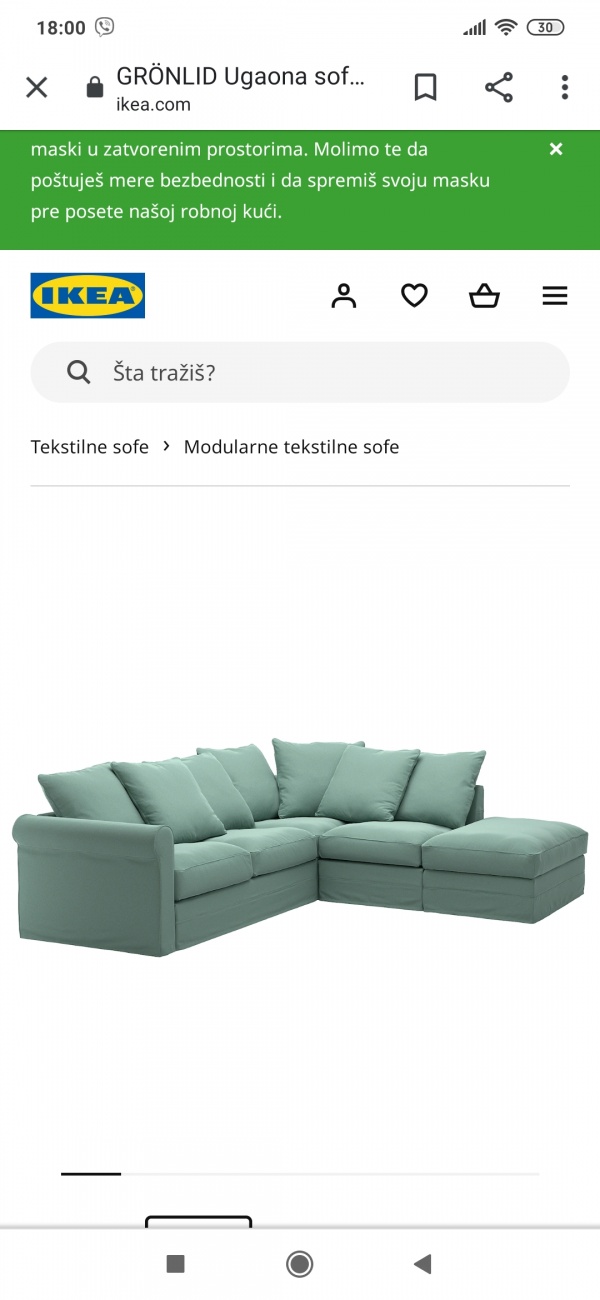Open the hamburger navigation menu
The height and width of the screenshot is (1300, 600).
point(554,296)
